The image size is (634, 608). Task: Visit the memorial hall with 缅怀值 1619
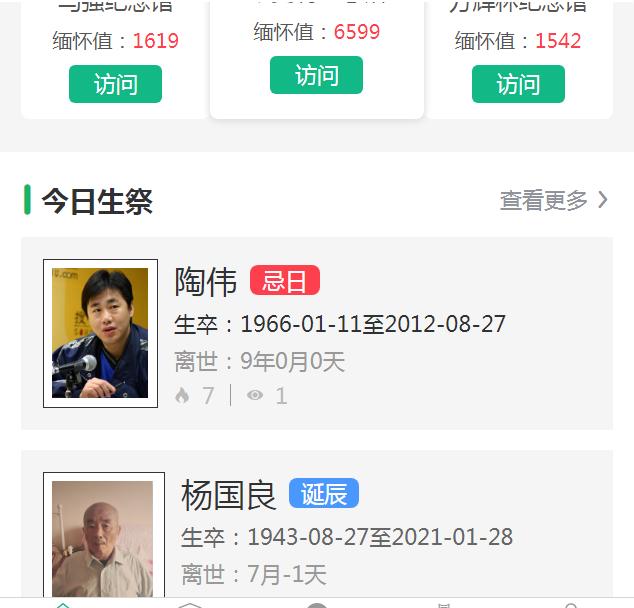point(115,85)
